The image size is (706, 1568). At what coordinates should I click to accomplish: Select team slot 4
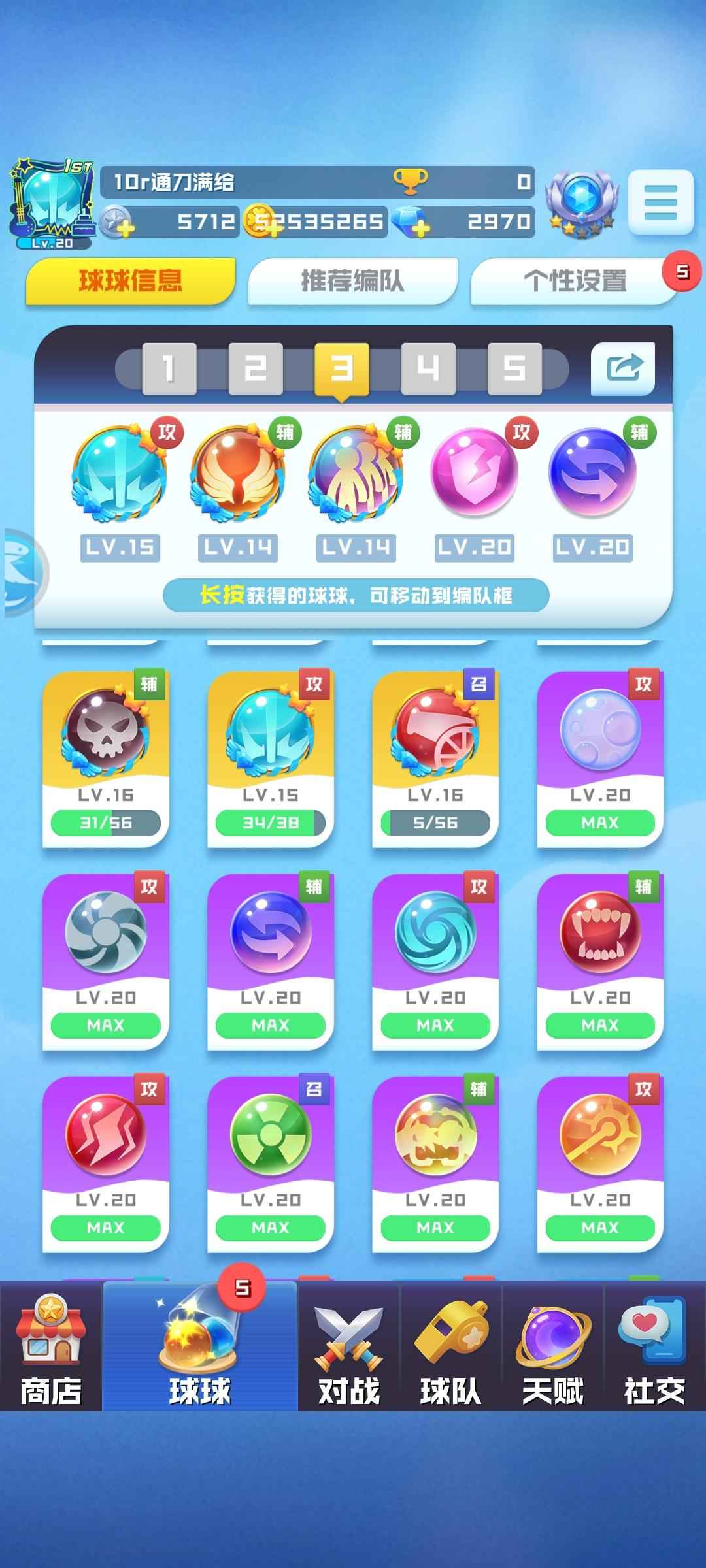(x=428, y=368)
